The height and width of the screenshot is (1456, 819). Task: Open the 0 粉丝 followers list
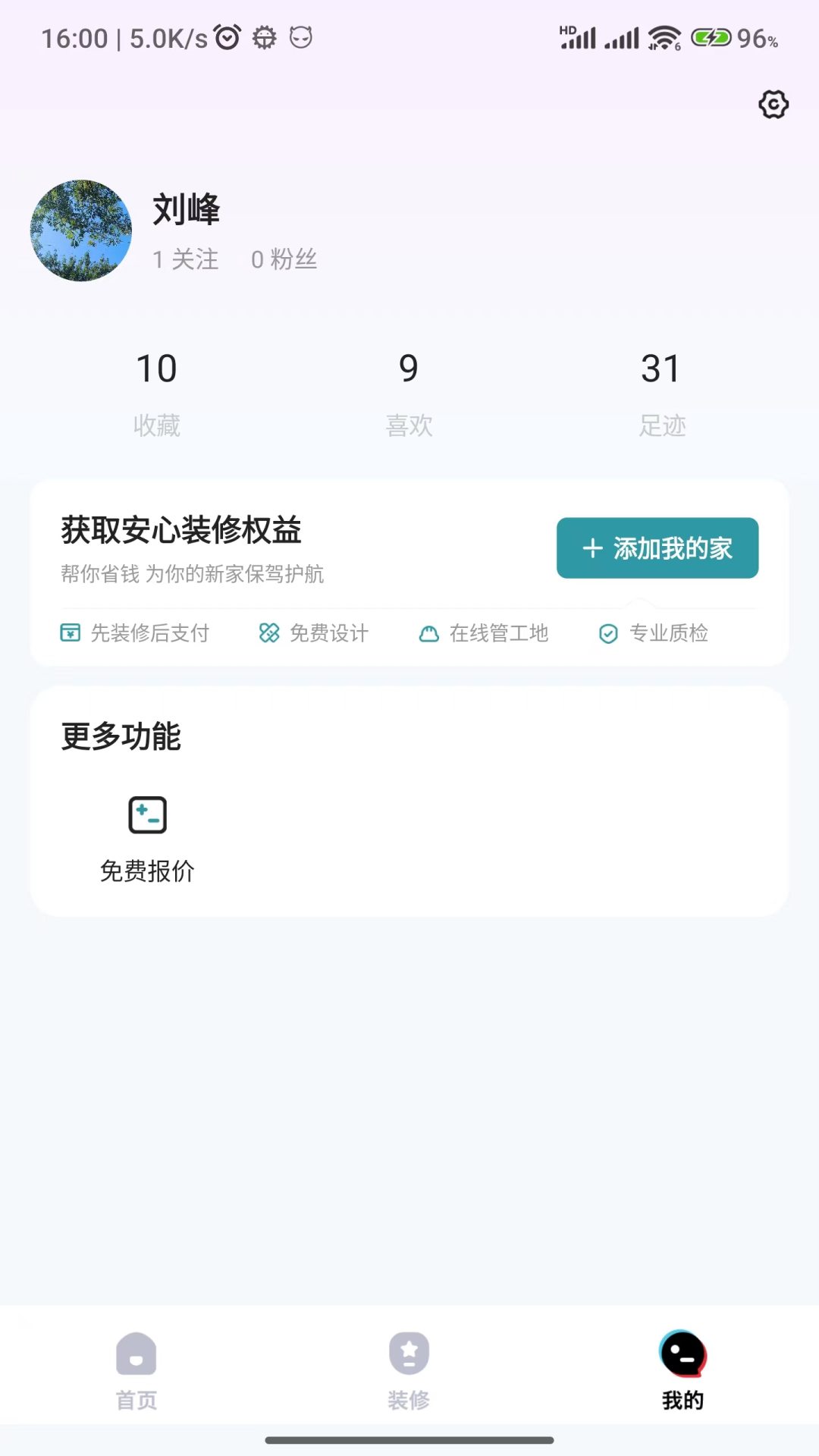(x=284, y=259)
